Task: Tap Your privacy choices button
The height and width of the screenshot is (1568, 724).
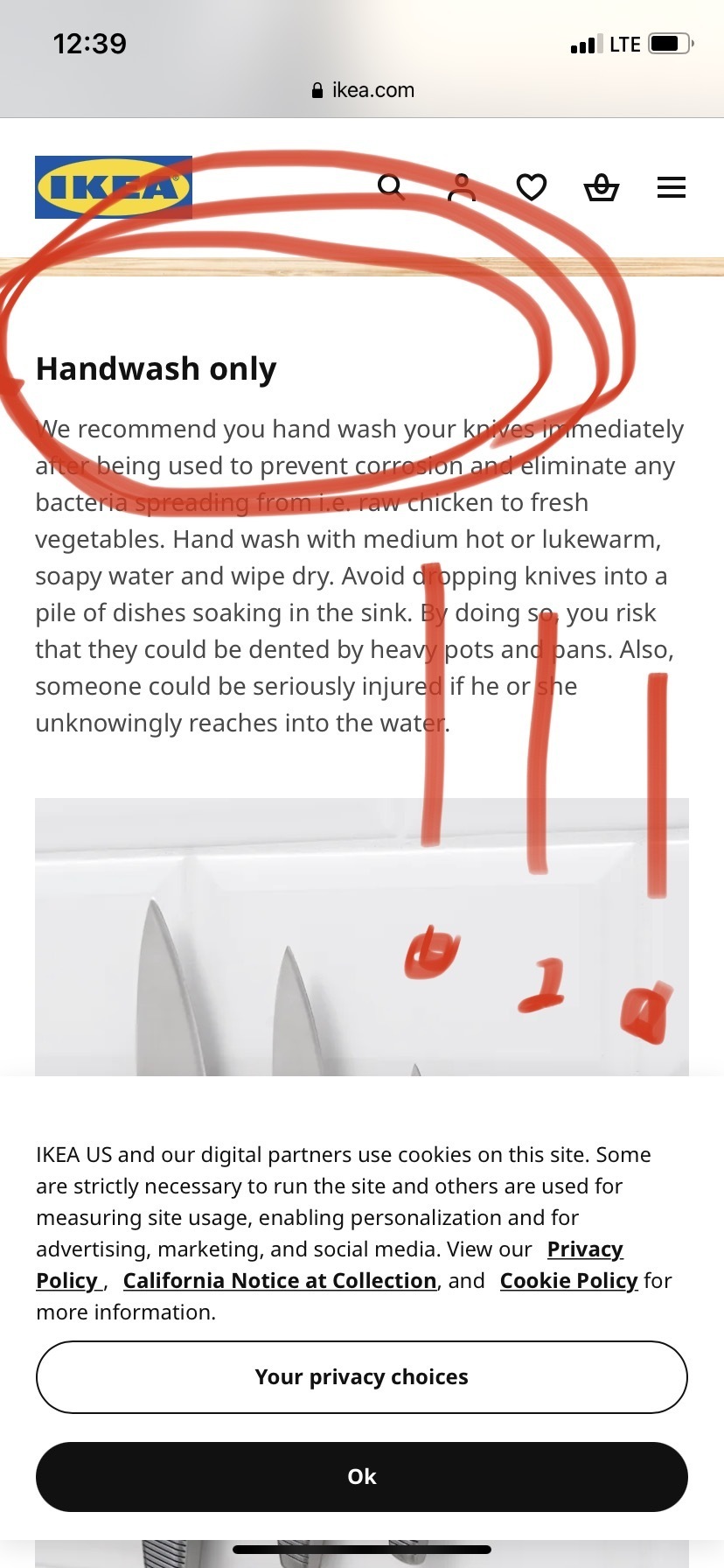Action: [x=362, y=1377]
